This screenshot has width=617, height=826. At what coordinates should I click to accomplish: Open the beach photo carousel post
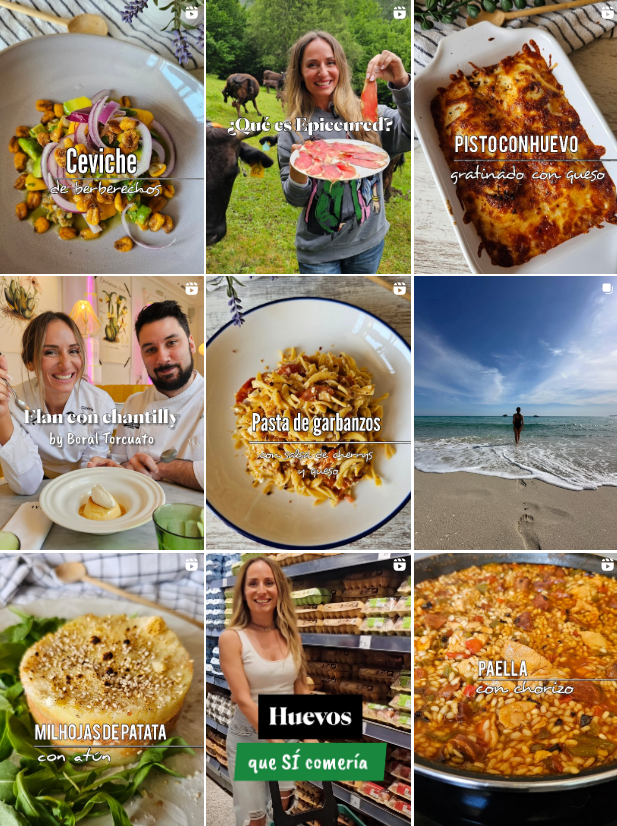point(515,413)
